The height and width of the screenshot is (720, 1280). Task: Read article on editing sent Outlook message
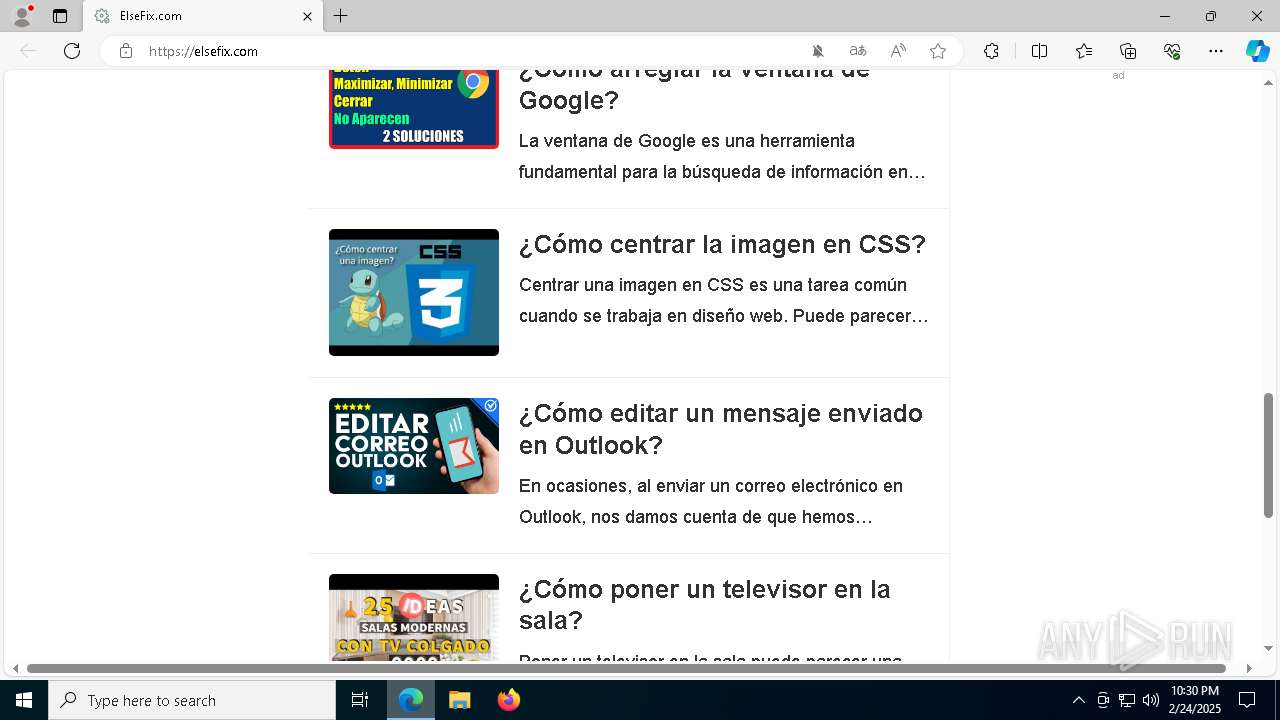tap(720, 429)
